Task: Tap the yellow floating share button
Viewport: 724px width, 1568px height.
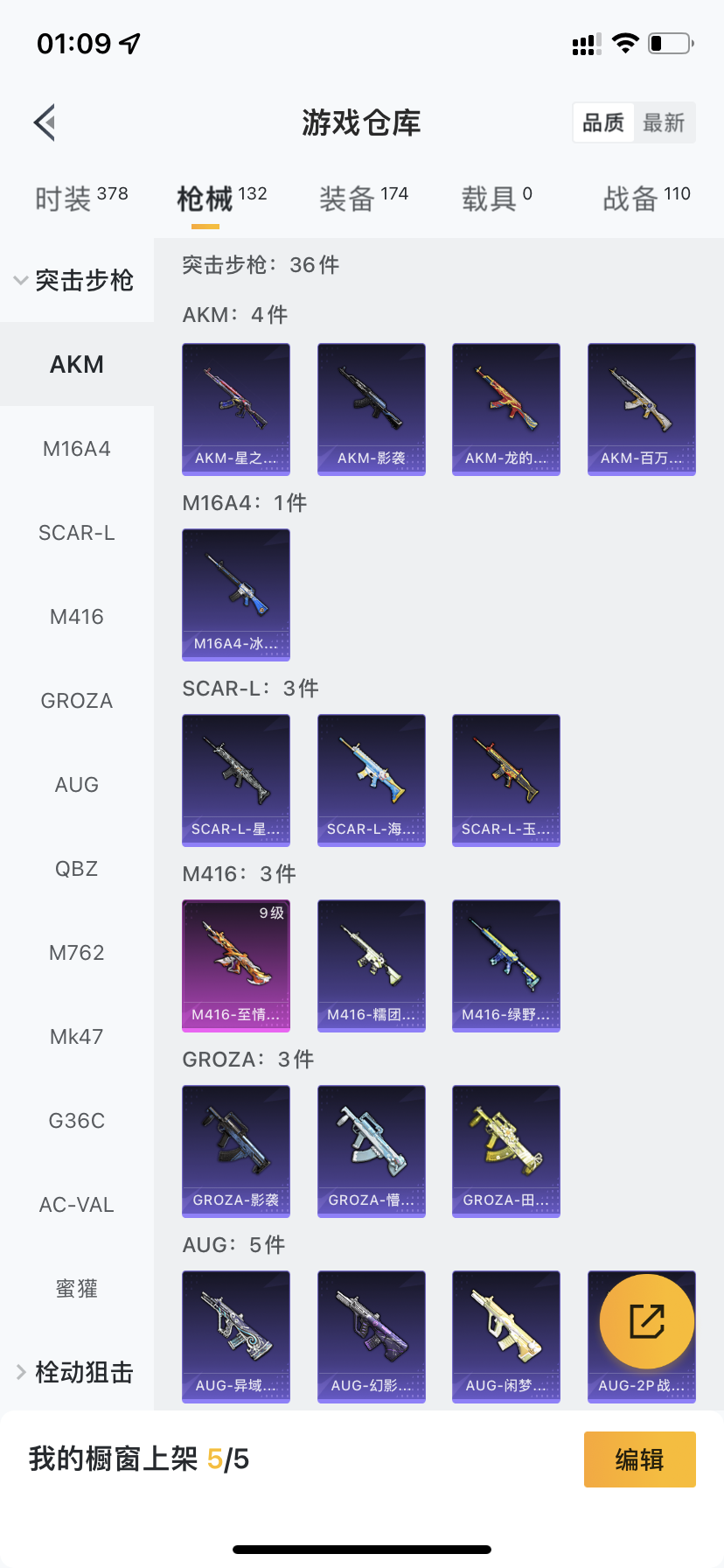Action: click(x=647, y=1320)
